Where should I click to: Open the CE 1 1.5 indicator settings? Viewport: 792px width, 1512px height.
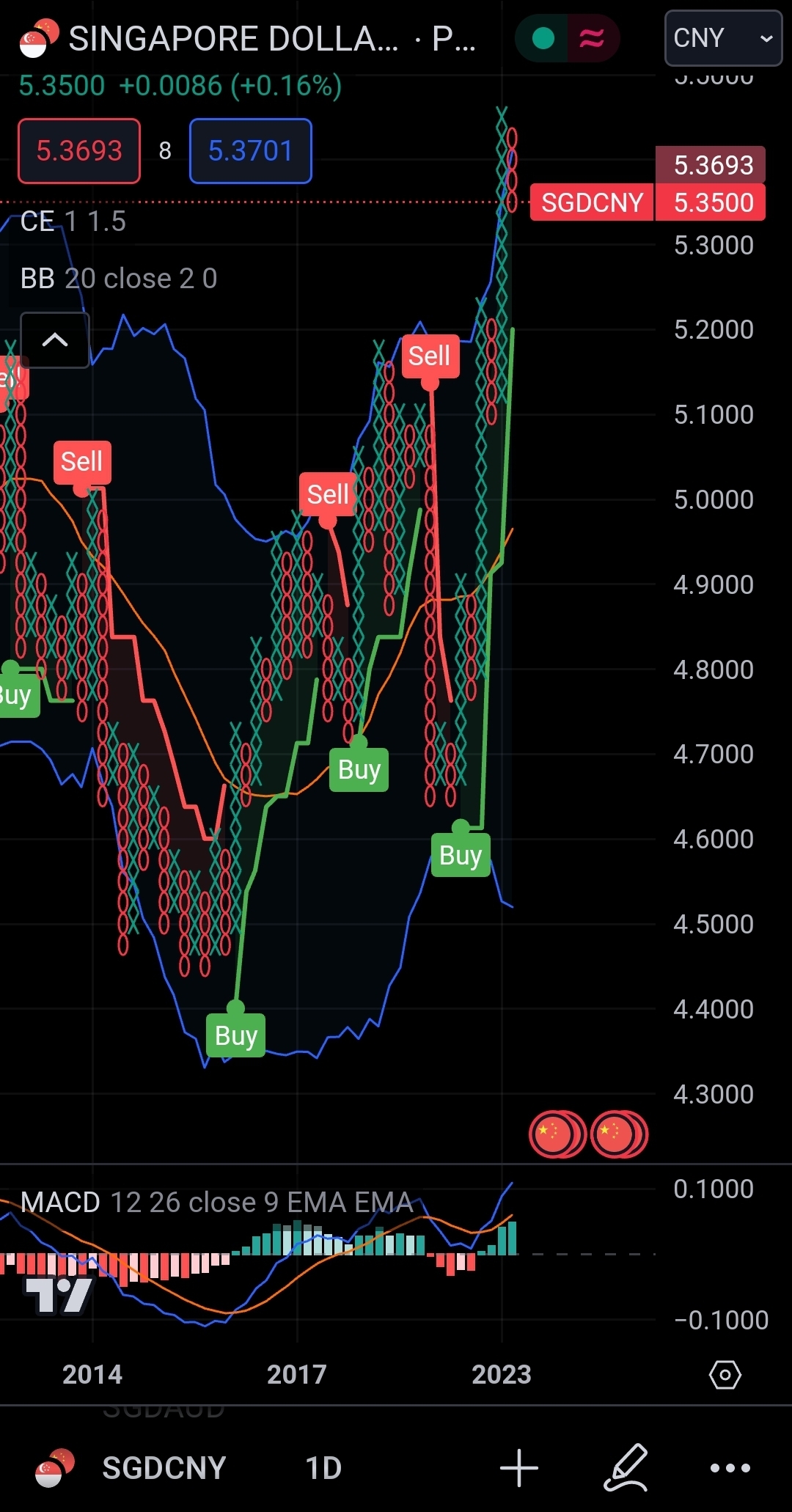(x=73, y=221)
